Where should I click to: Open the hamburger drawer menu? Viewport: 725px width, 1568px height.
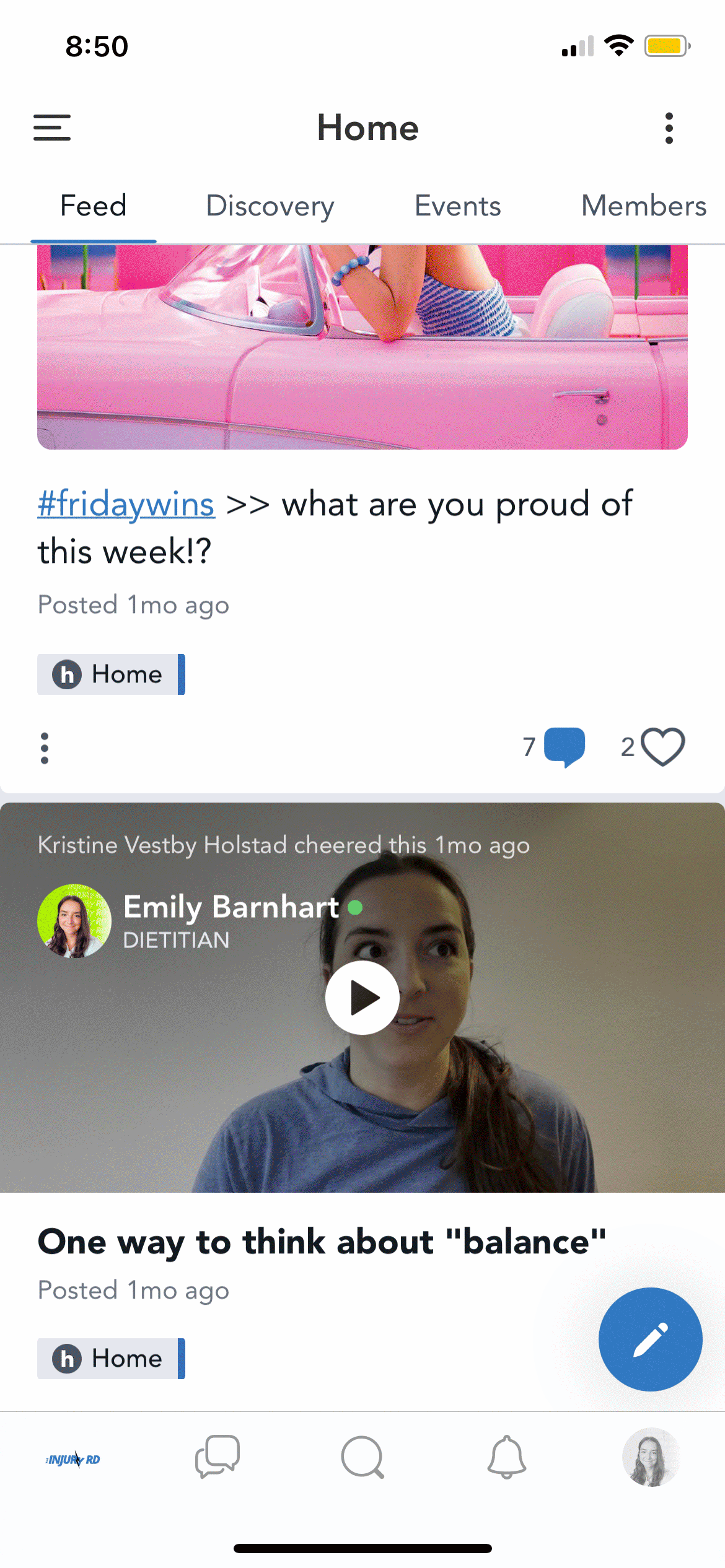tap(52, 128)
